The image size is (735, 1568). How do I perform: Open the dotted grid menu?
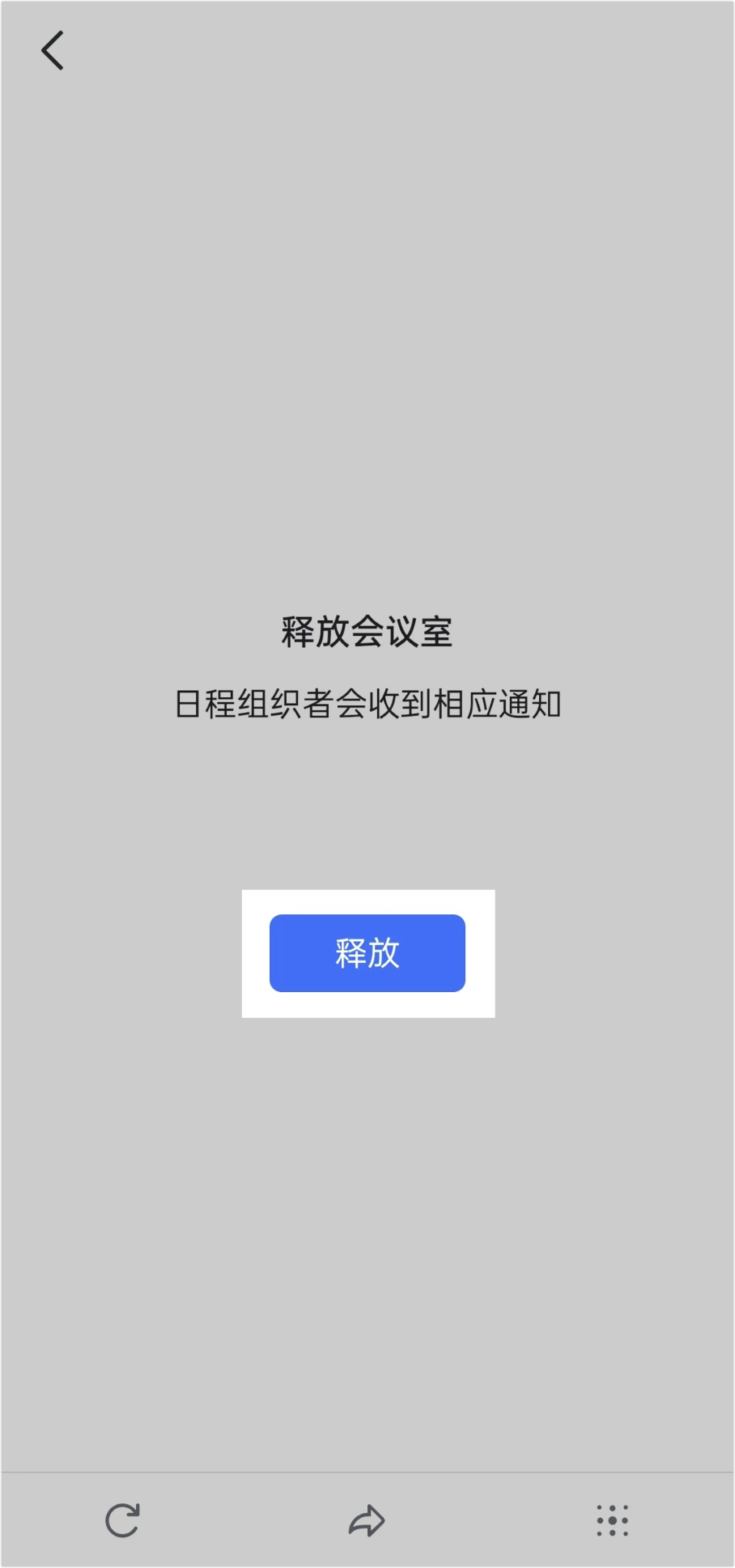(x=612, y=1520)
